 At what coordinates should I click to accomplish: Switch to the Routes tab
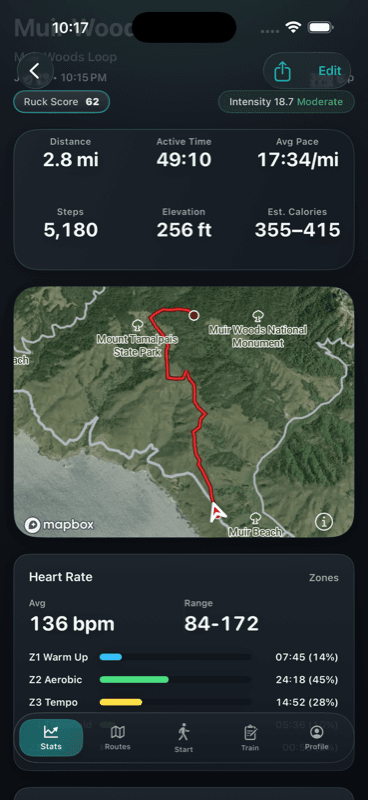click(x=117, y=737)
